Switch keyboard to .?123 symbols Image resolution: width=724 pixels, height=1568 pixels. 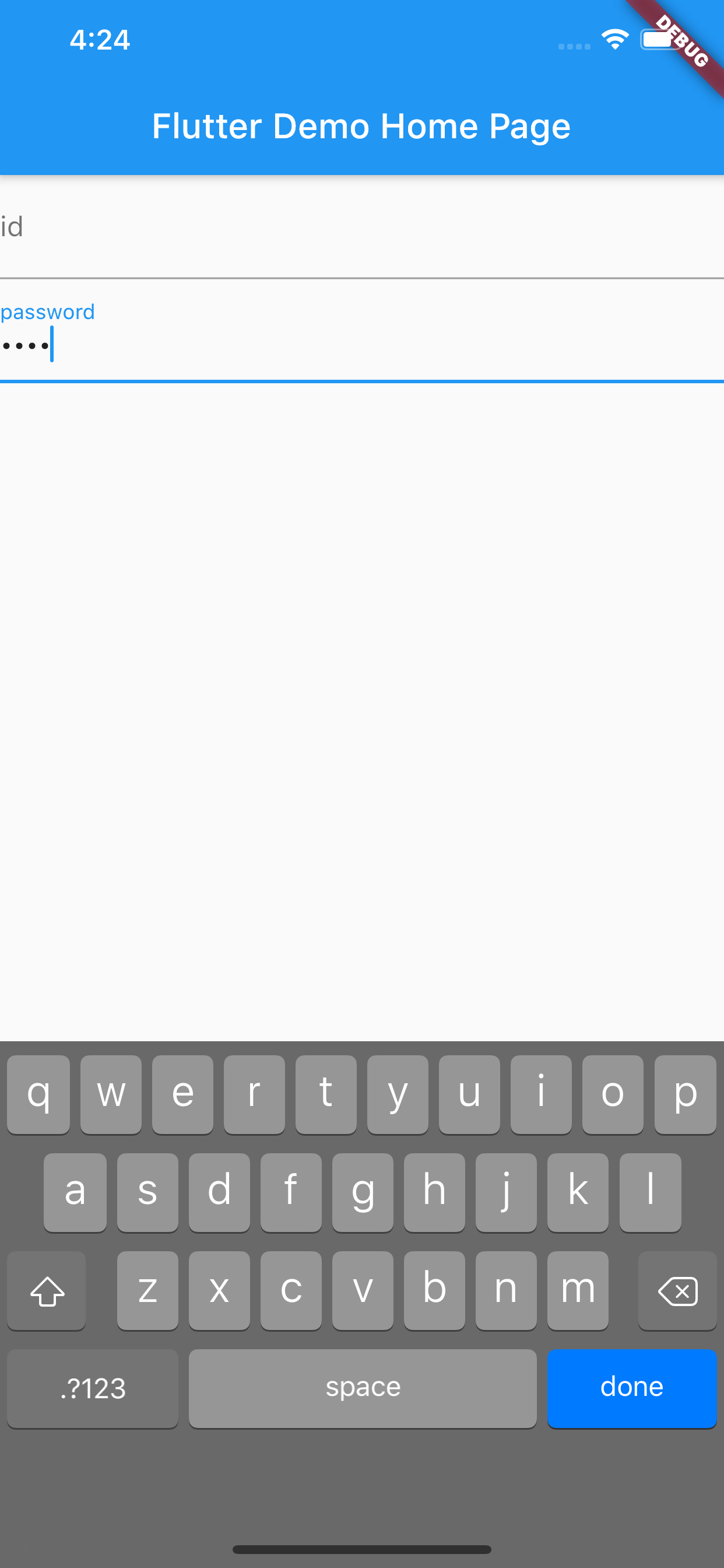pos(93,1387)
